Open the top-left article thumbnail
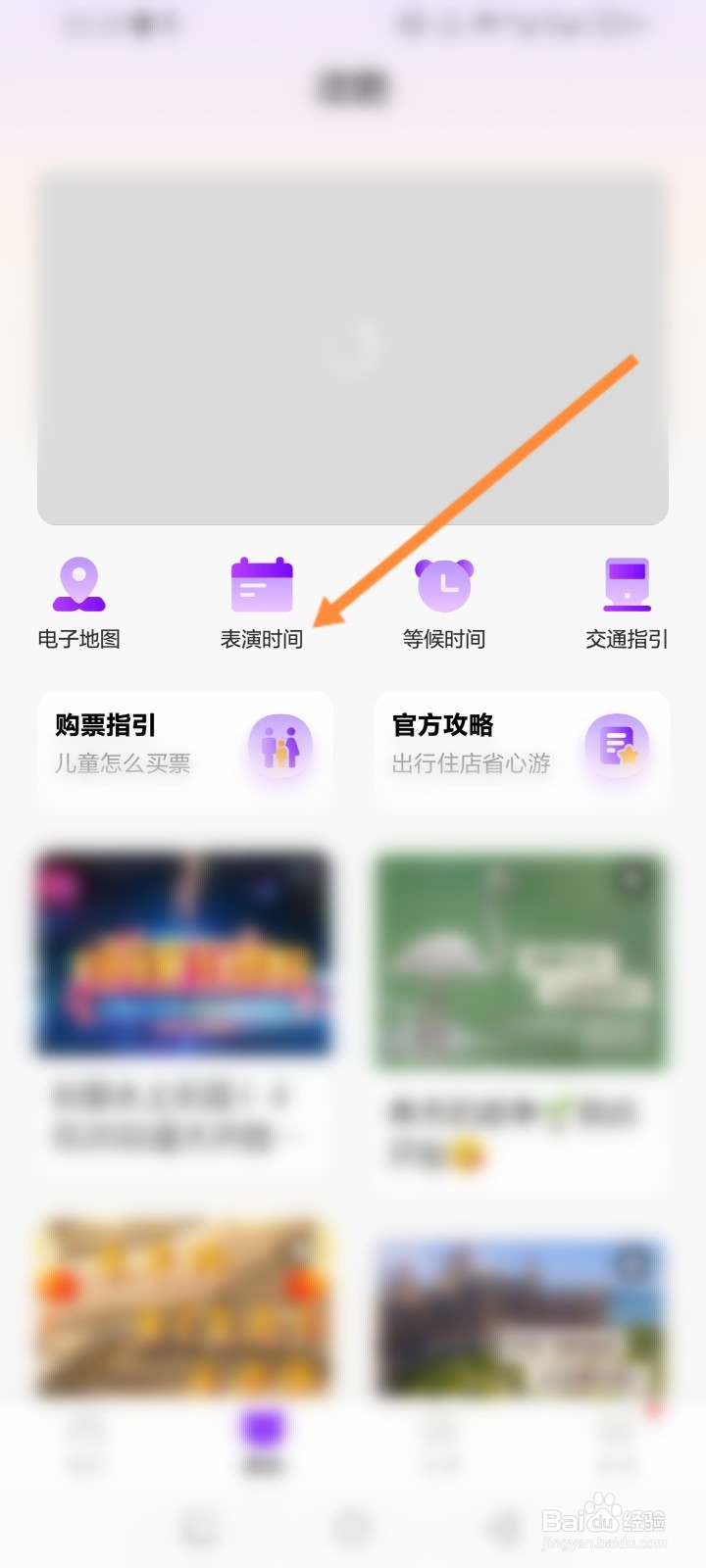This screenshot has height=1568, width=706. point(184,953)
